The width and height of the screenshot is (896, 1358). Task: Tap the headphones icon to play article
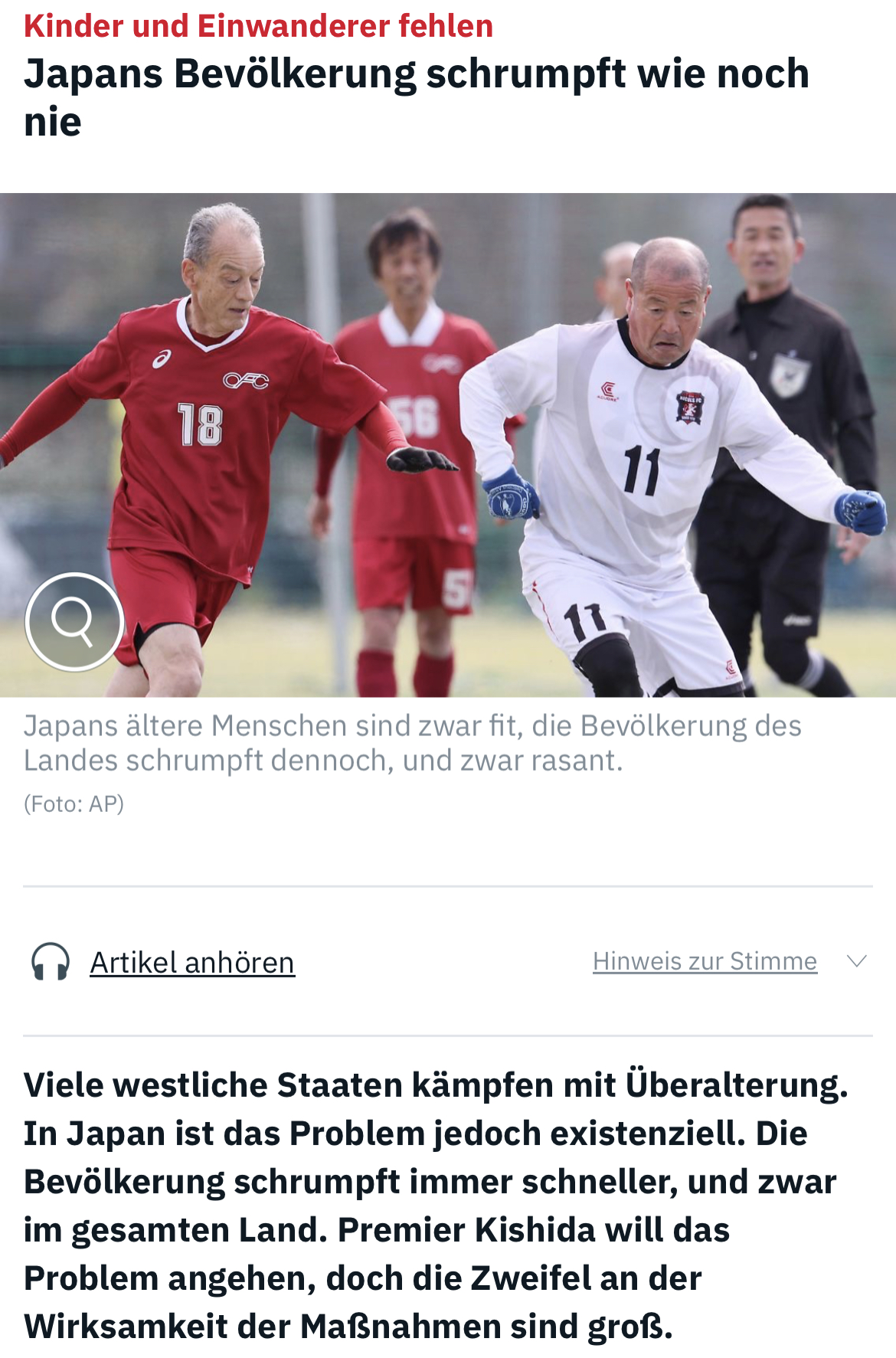51,962
